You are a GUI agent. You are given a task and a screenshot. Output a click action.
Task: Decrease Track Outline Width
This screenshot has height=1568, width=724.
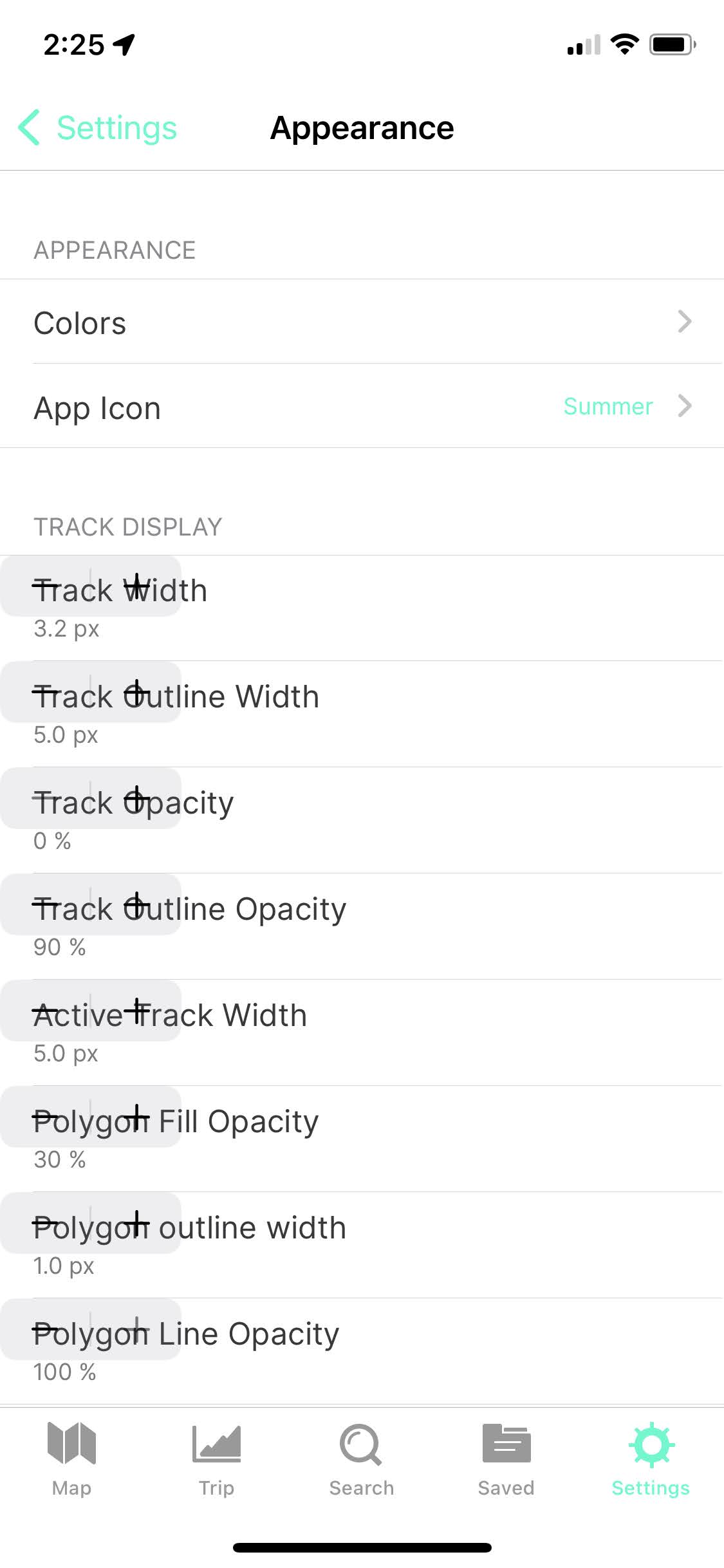click(x=46, y=693)
